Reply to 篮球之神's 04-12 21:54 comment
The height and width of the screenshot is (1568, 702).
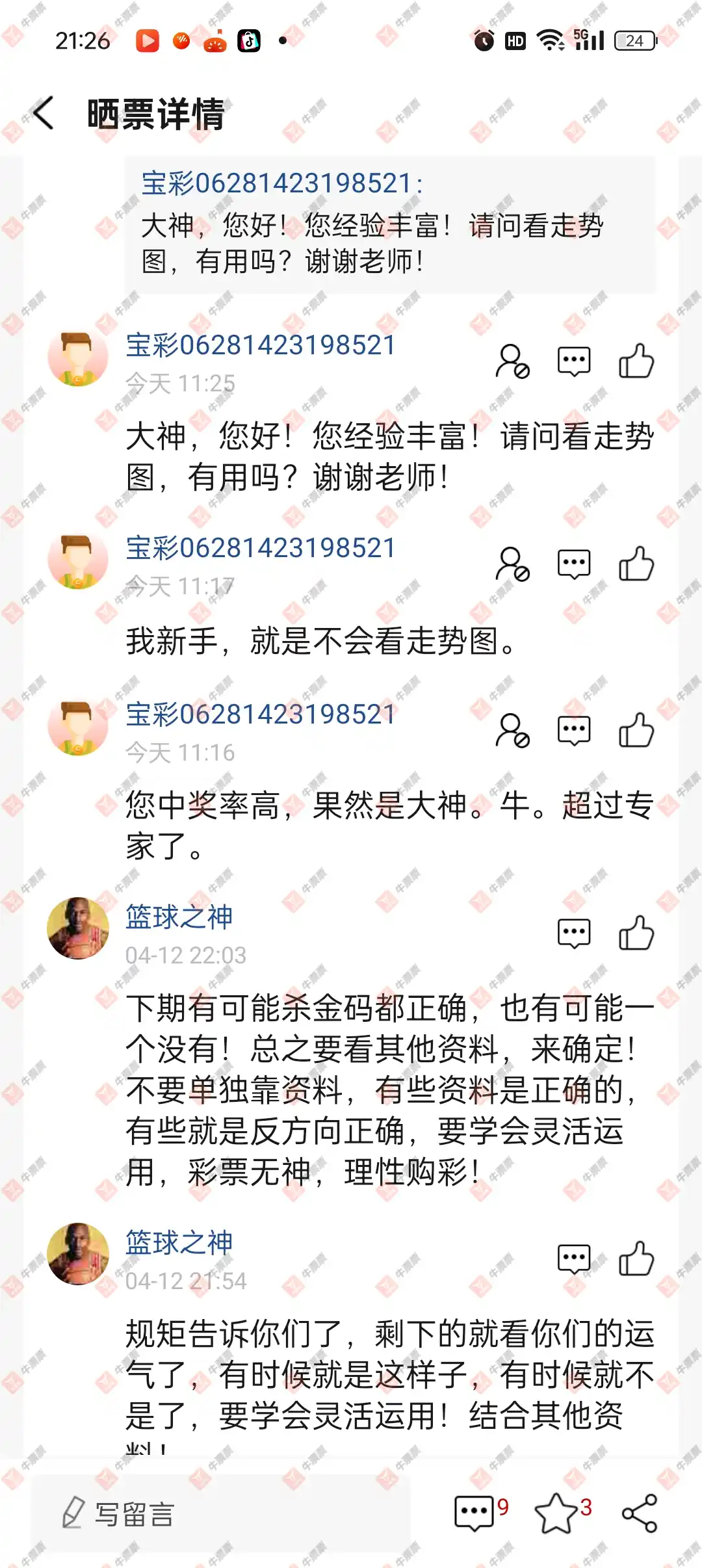point(574,1259)
